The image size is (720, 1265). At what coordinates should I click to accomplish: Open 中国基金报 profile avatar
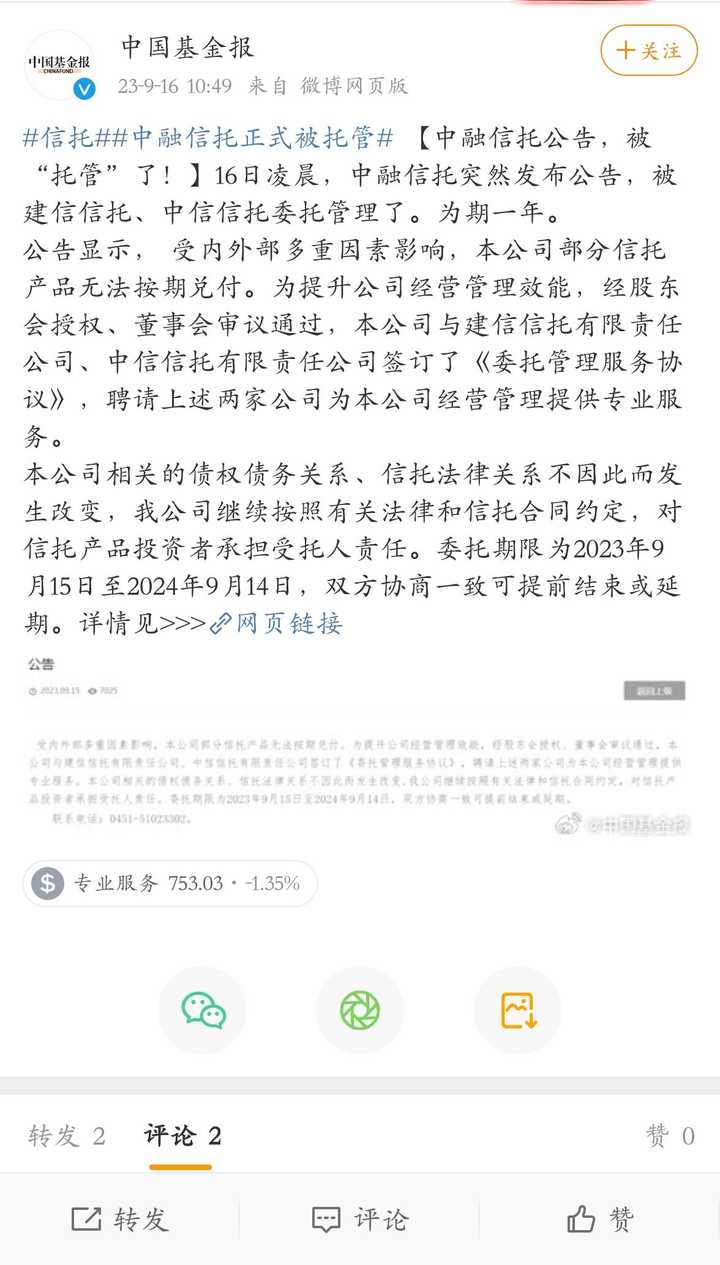(58, 64)
